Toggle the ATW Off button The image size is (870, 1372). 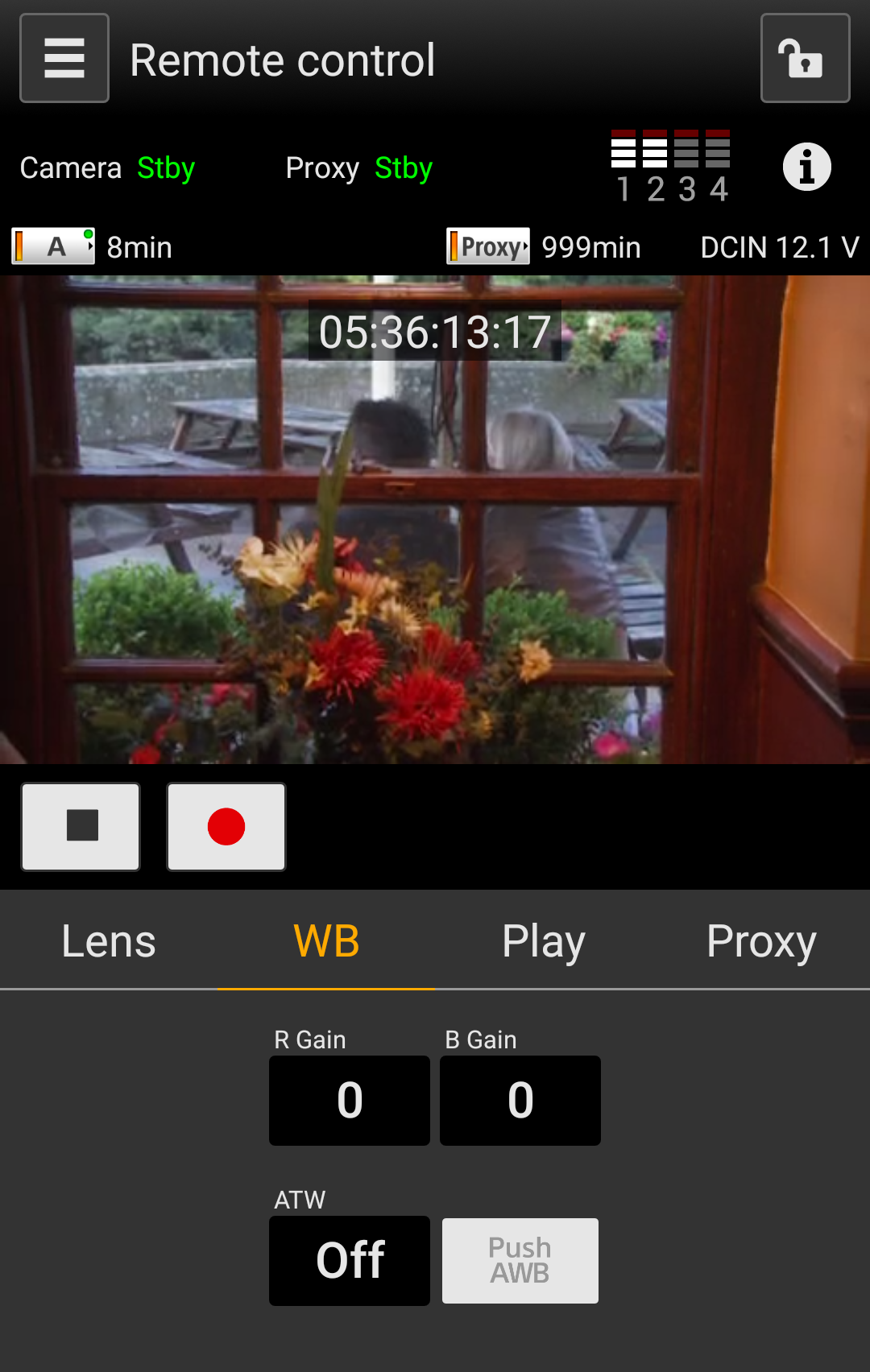tap(350, 1260)
